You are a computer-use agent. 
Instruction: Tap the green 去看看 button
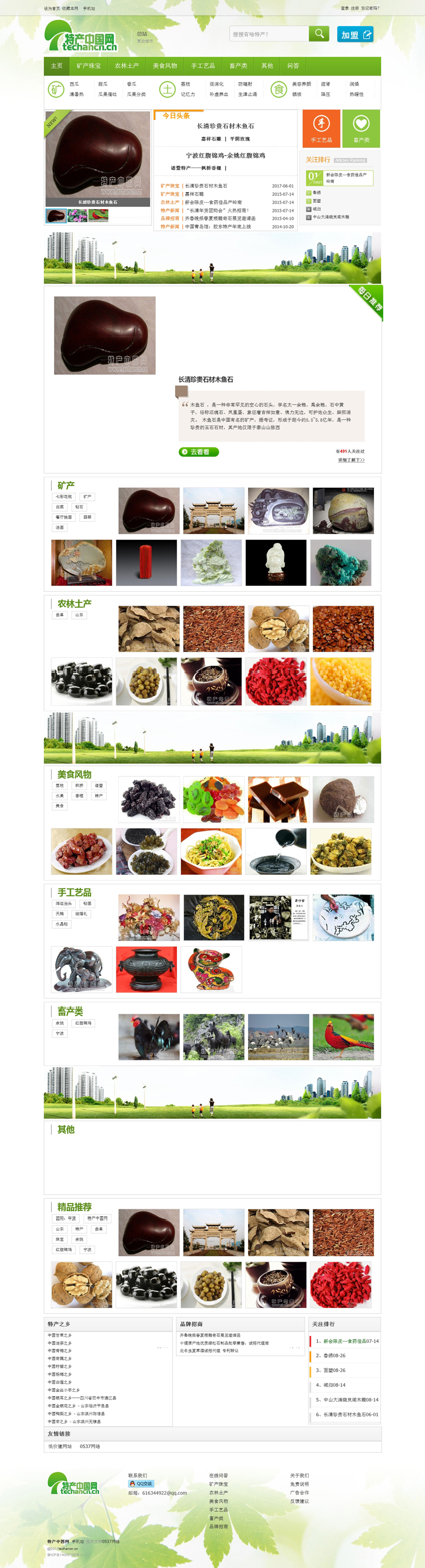(198, 452)
